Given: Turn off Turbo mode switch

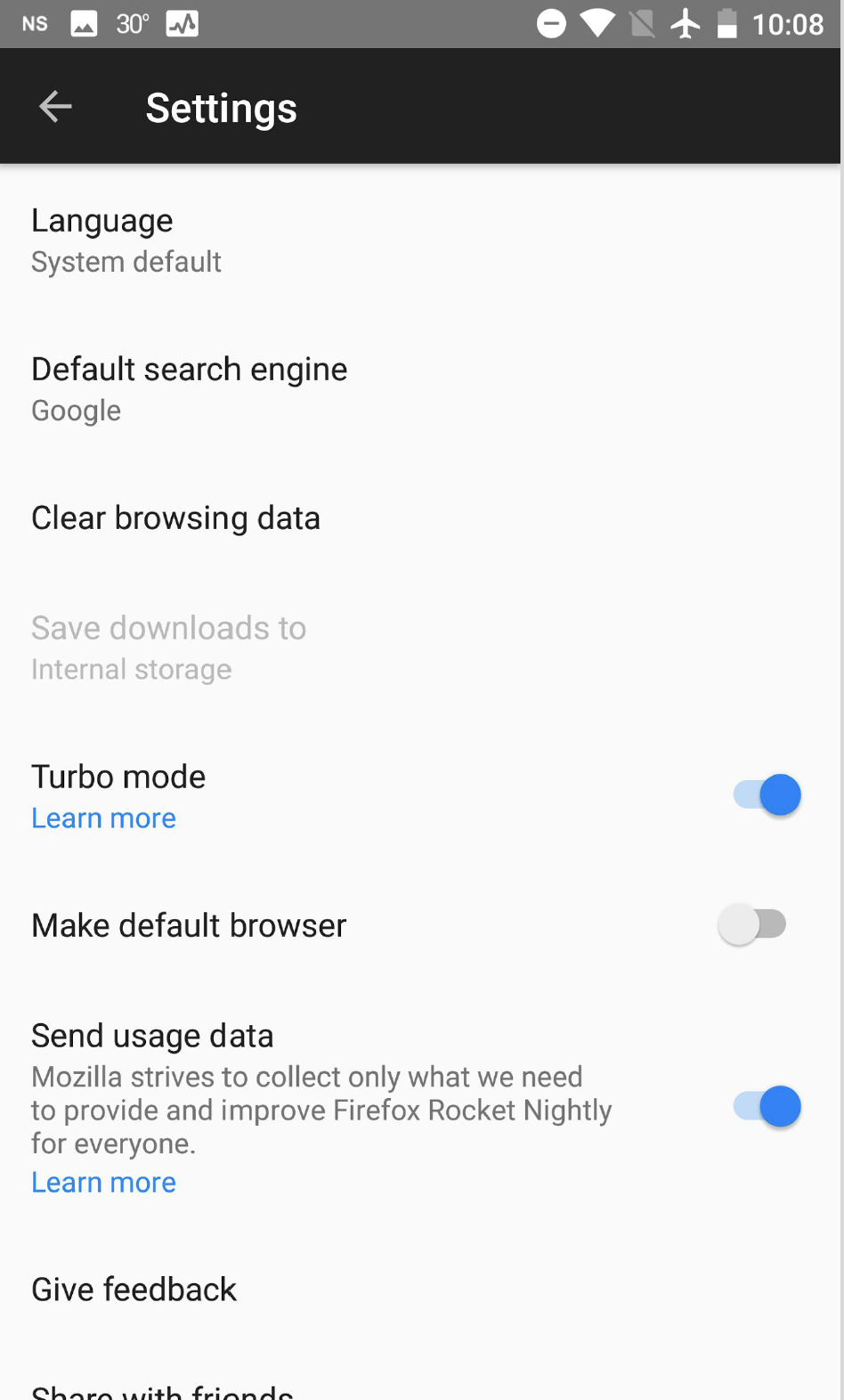Looking at the screenshot, I should [x=767, y=794].
